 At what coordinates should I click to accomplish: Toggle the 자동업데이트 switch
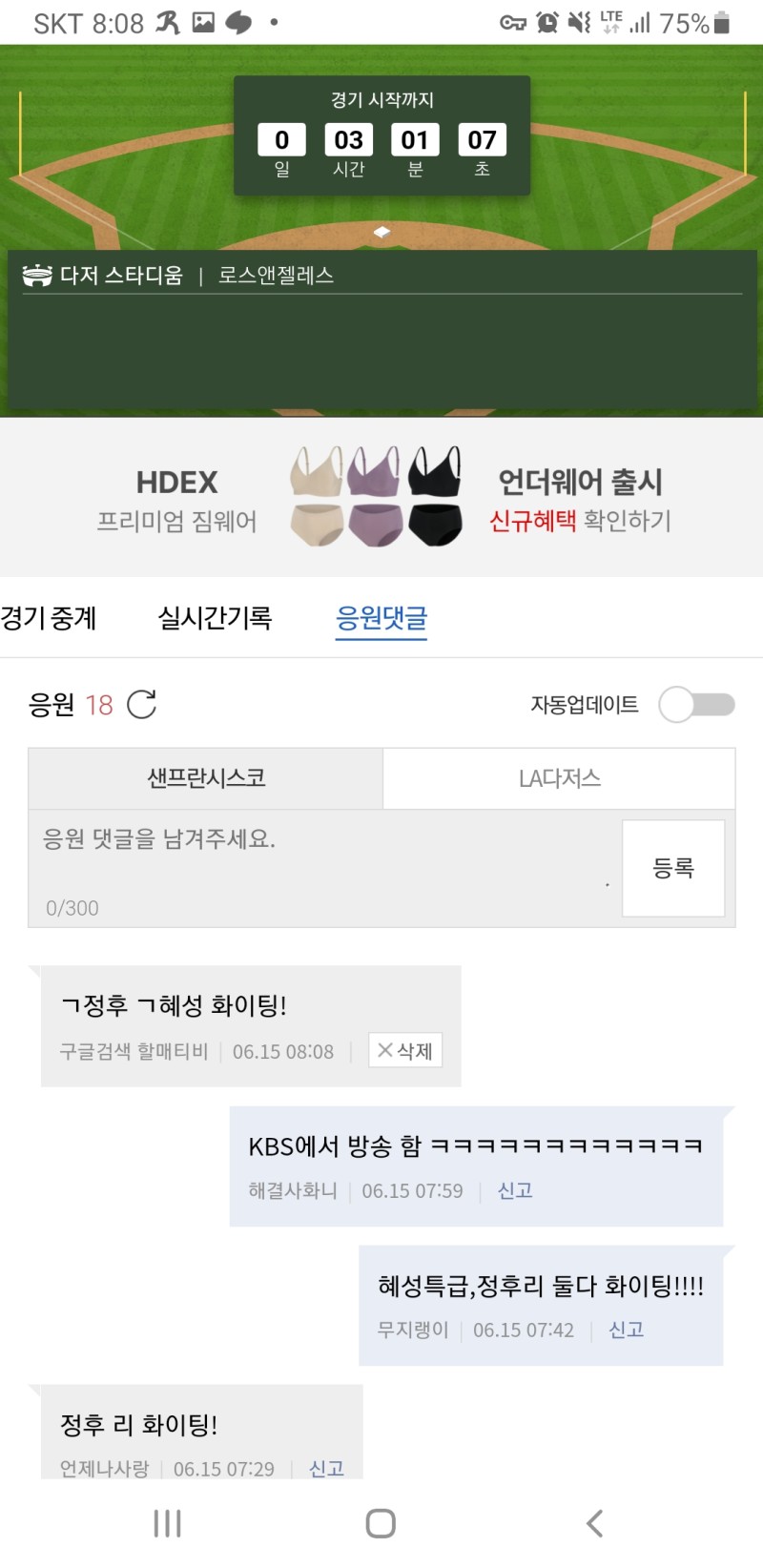point(697,705)
